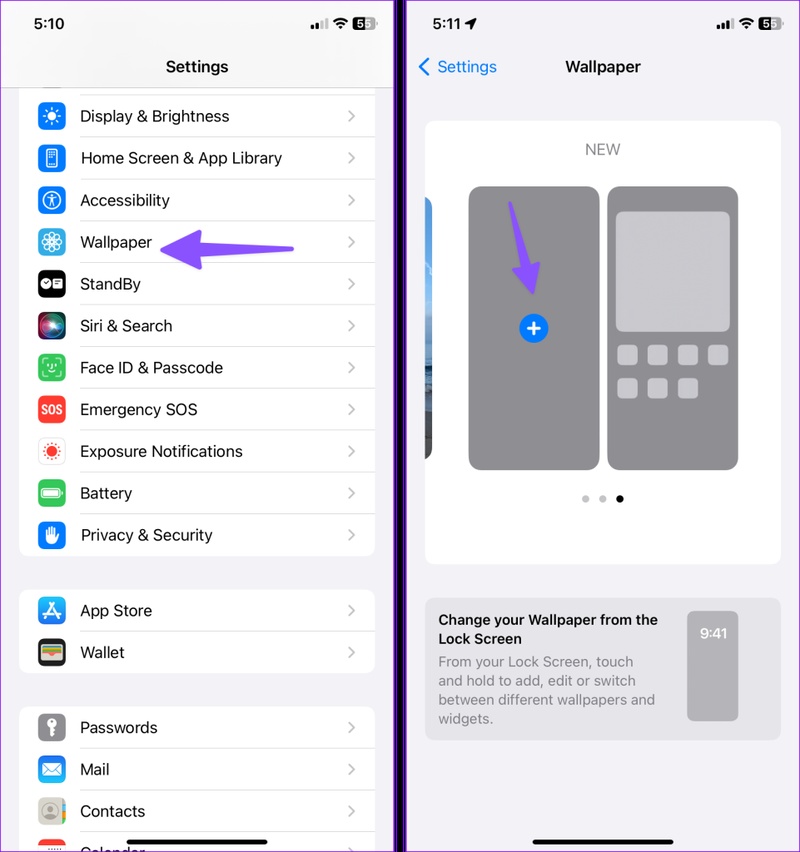Open StandBy settings
Viewport: 800px width, 852px height.
196,284
